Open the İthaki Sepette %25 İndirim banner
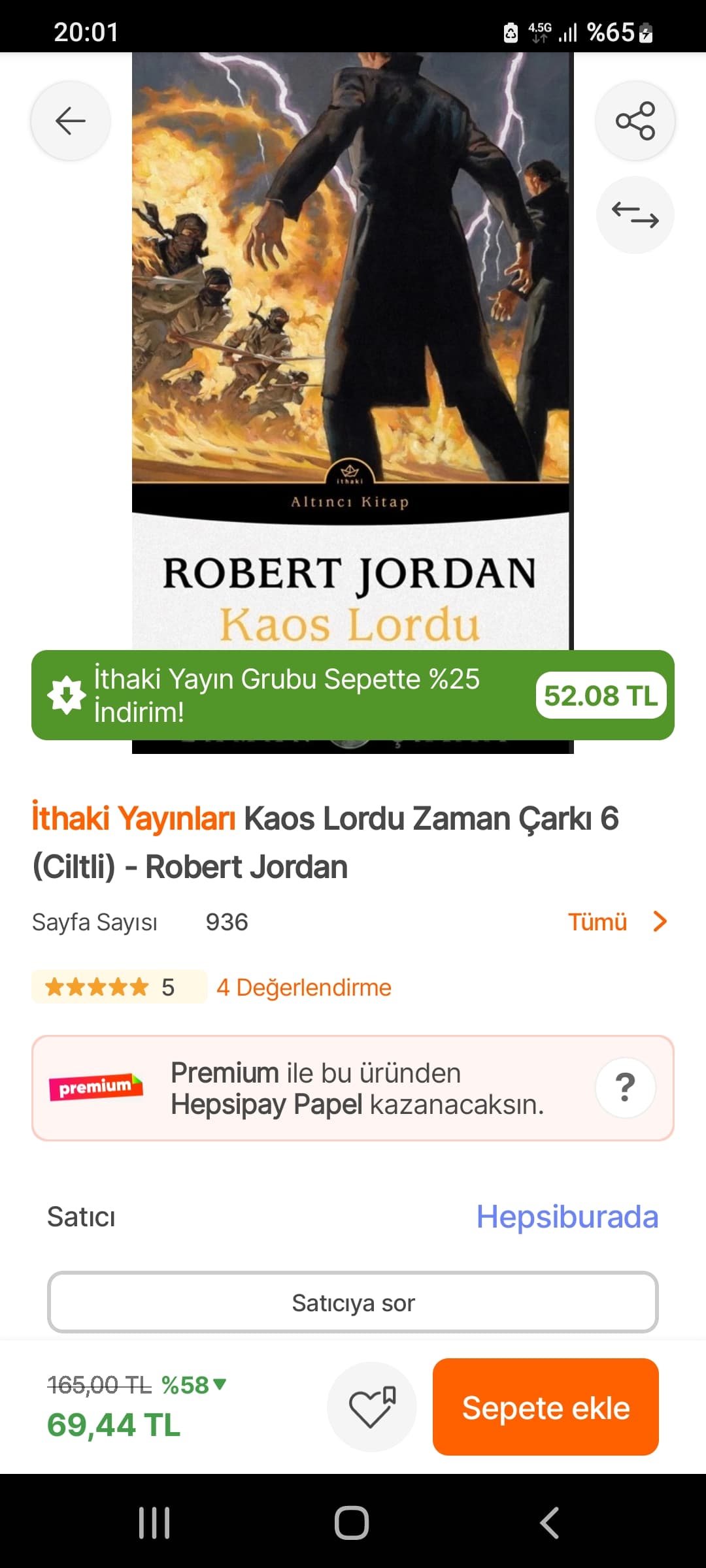The image size is (706, 1568). pos(288,695)
